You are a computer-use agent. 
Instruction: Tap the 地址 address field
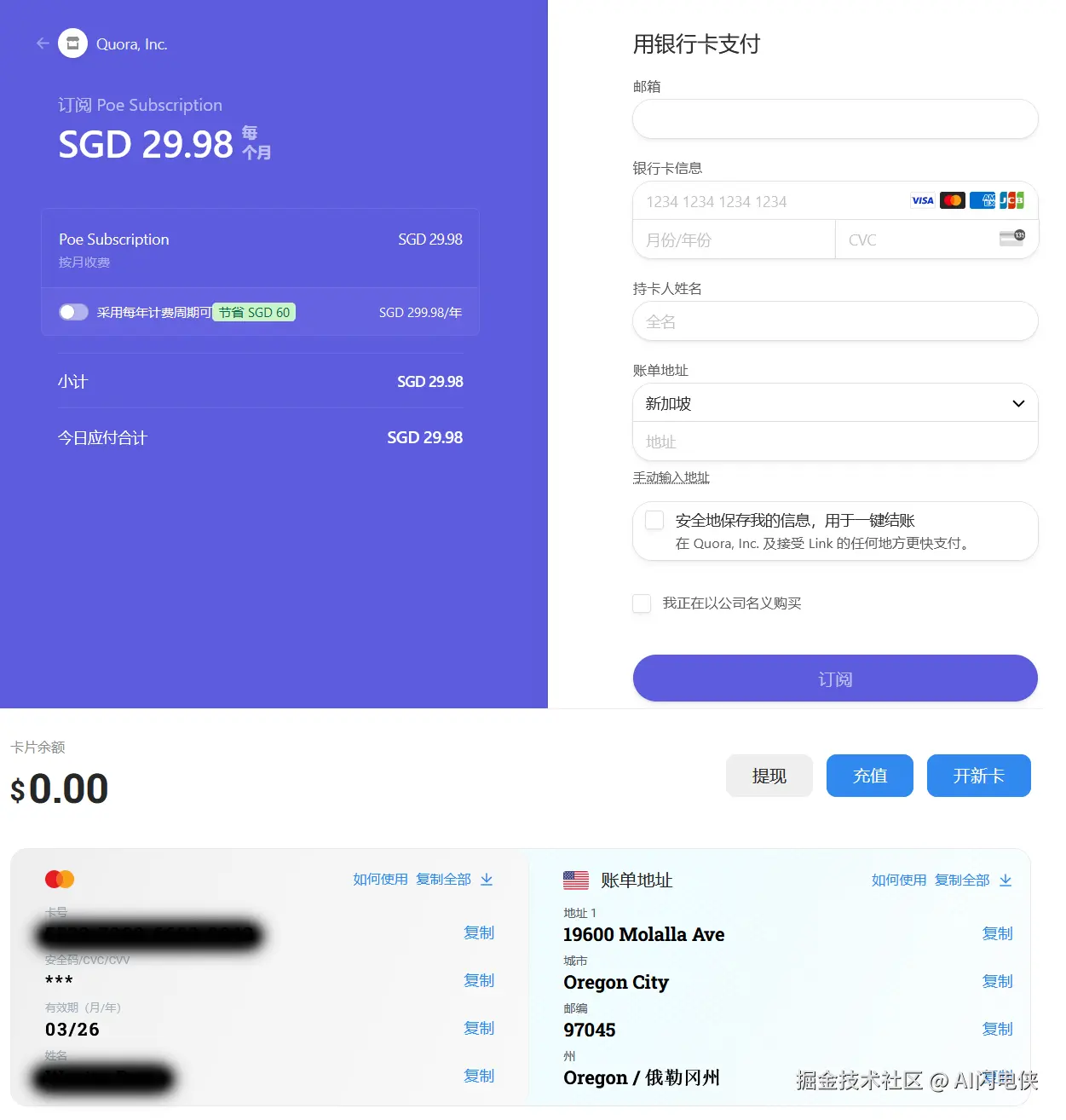coord(834,442)
